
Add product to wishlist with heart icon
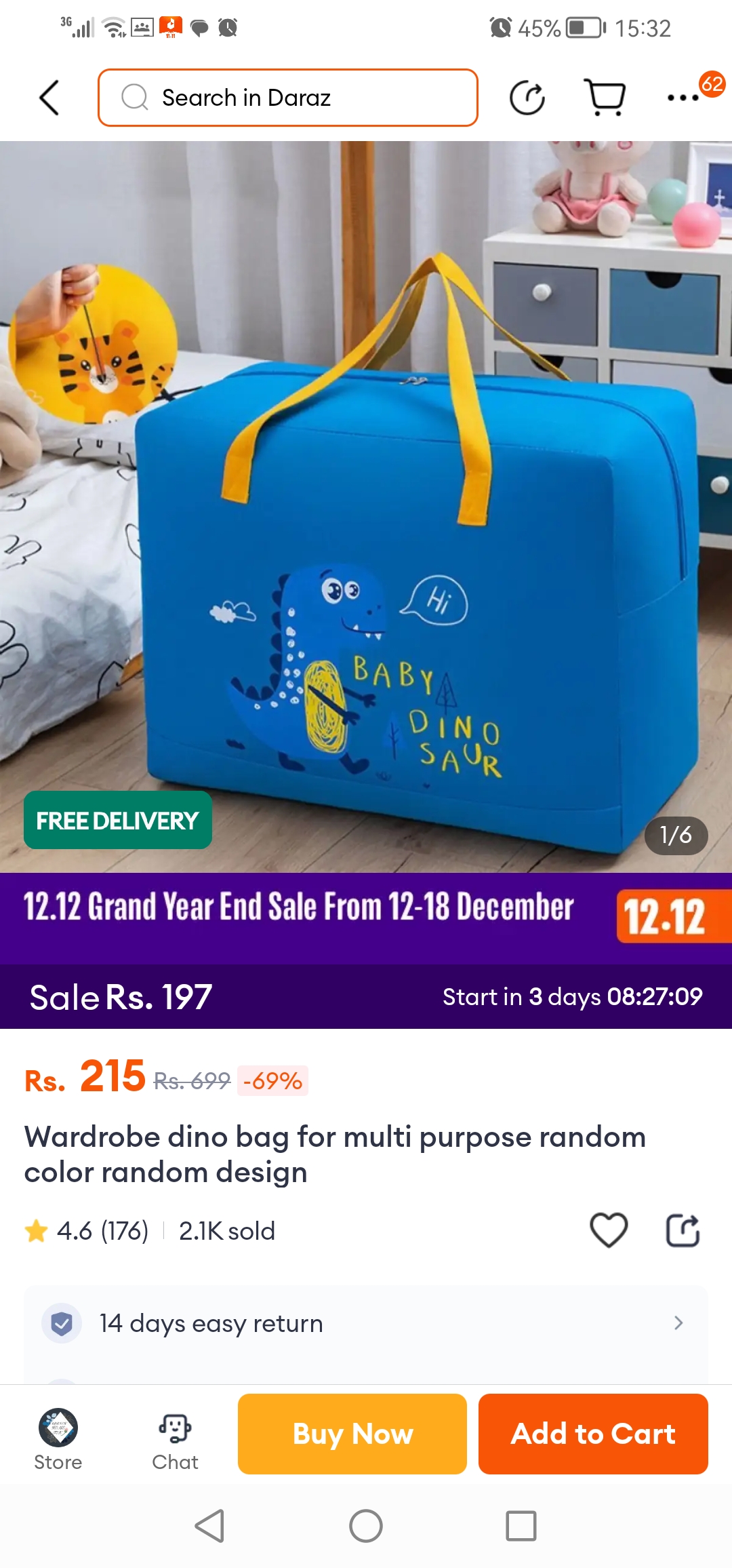click(609, 1230)
